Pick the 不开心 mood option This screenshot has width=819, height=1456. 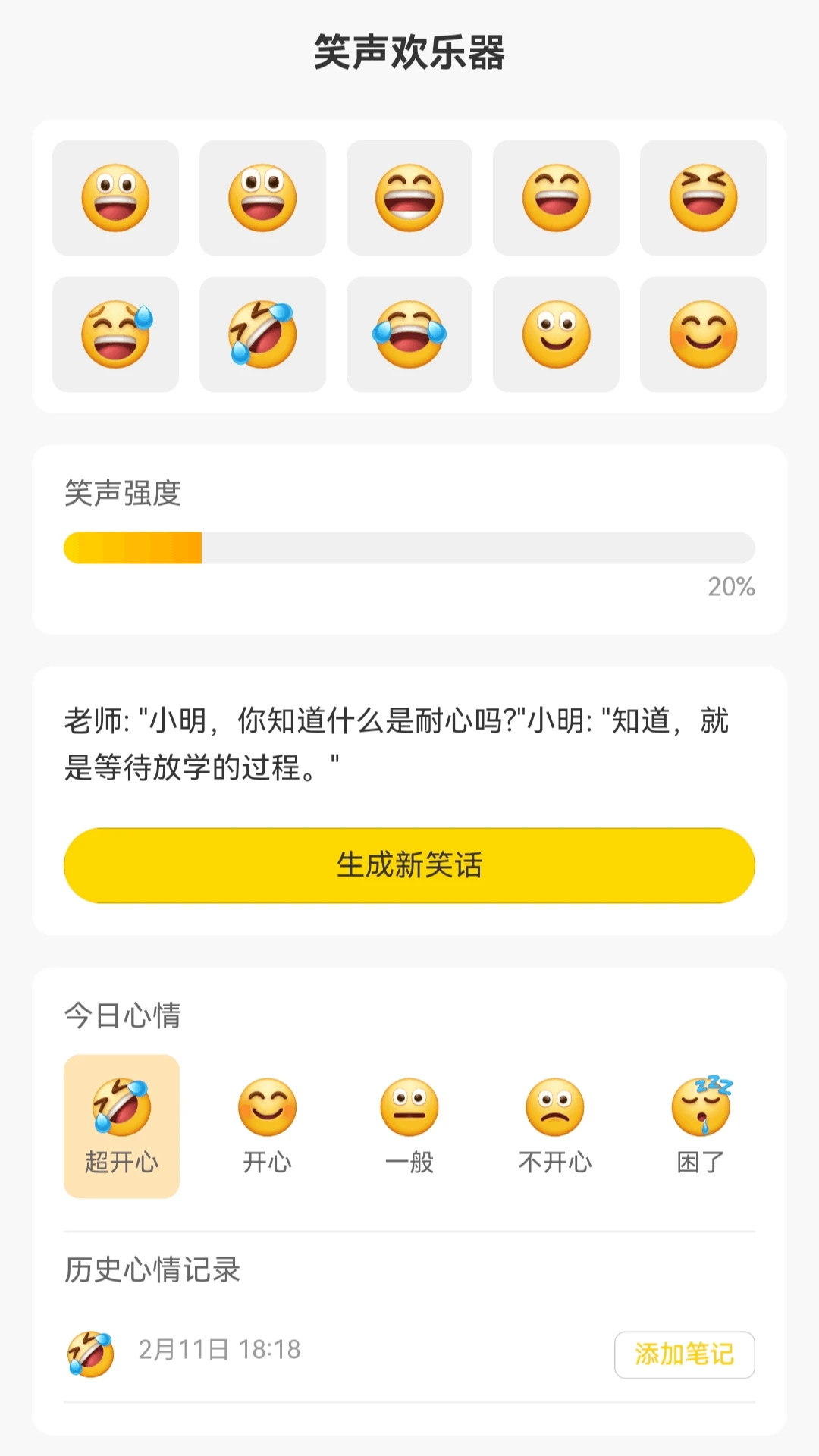(x=555, y=1126)
